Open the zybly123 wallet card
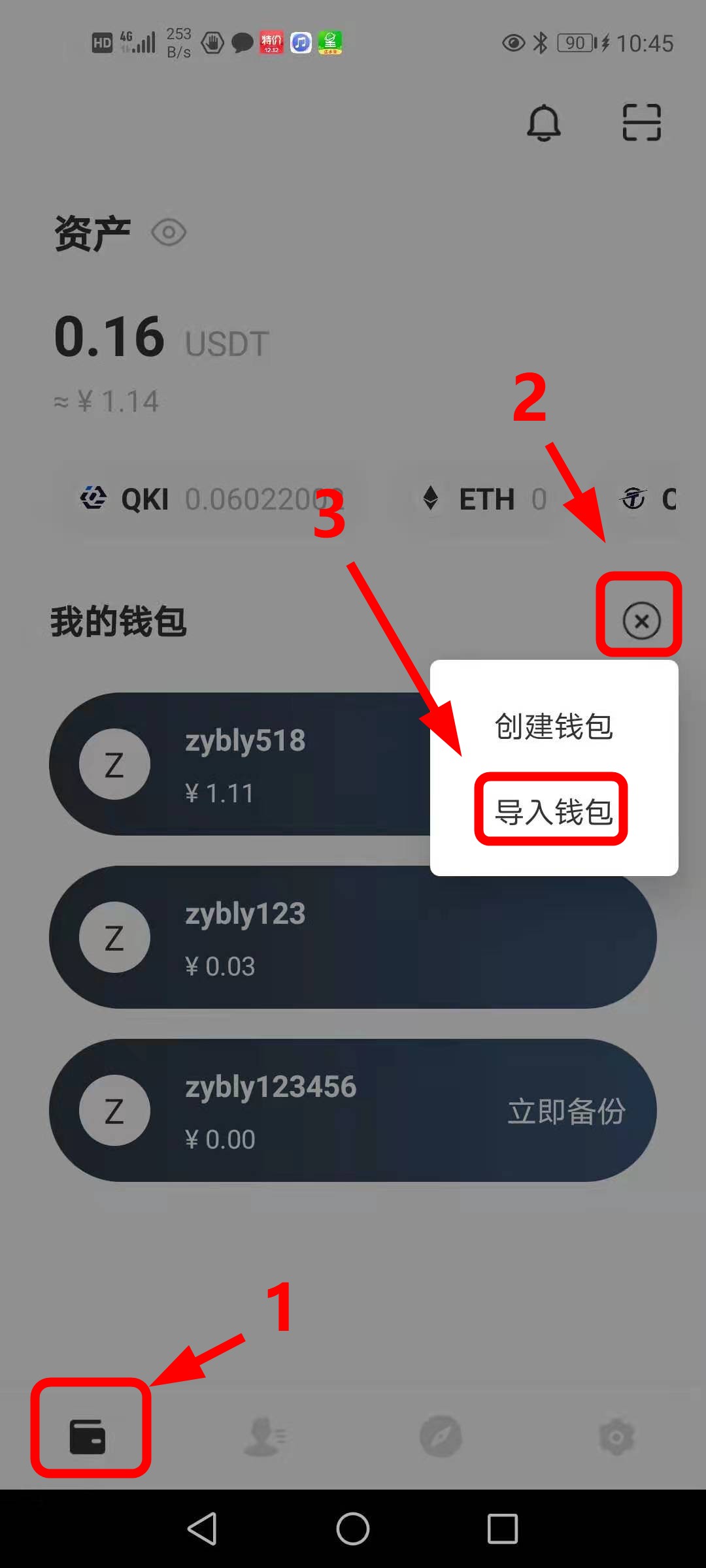 (x=353, y=938)
